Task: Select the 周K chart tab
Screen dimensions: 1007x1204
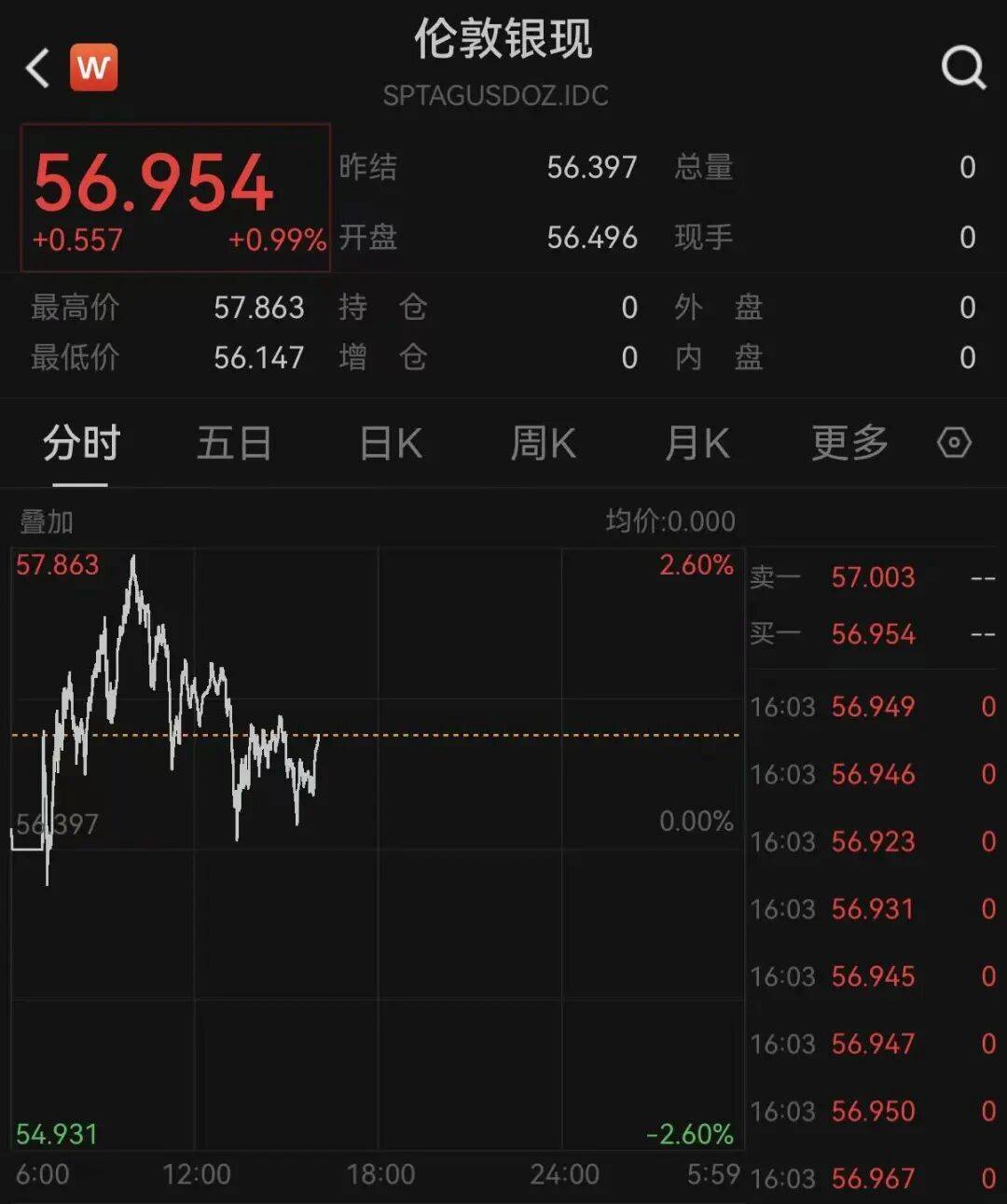Action: click(x=543, y=443)
